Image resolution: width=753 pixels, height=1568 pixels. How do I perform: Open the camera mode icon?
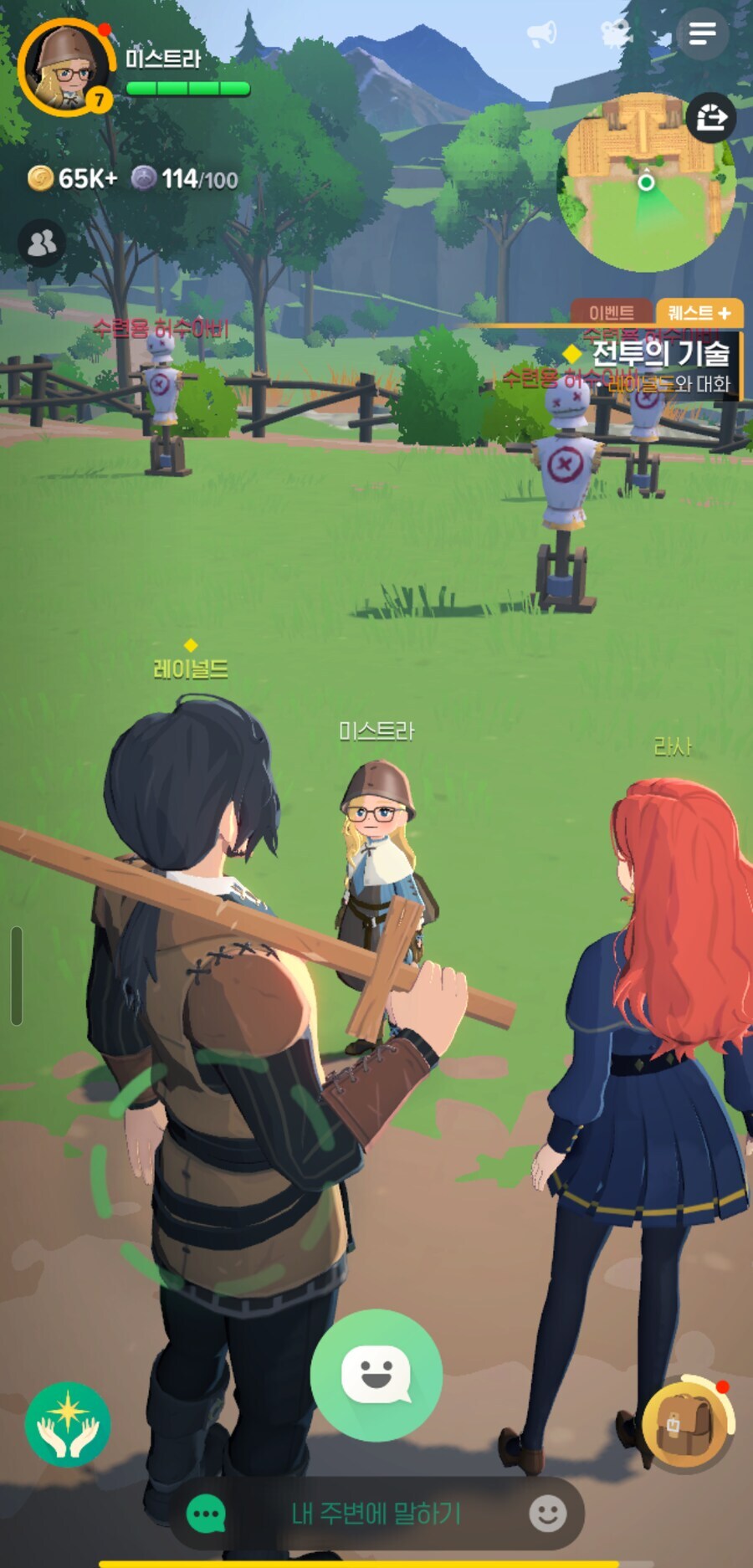pyautogui.click(x=617, y=33)
